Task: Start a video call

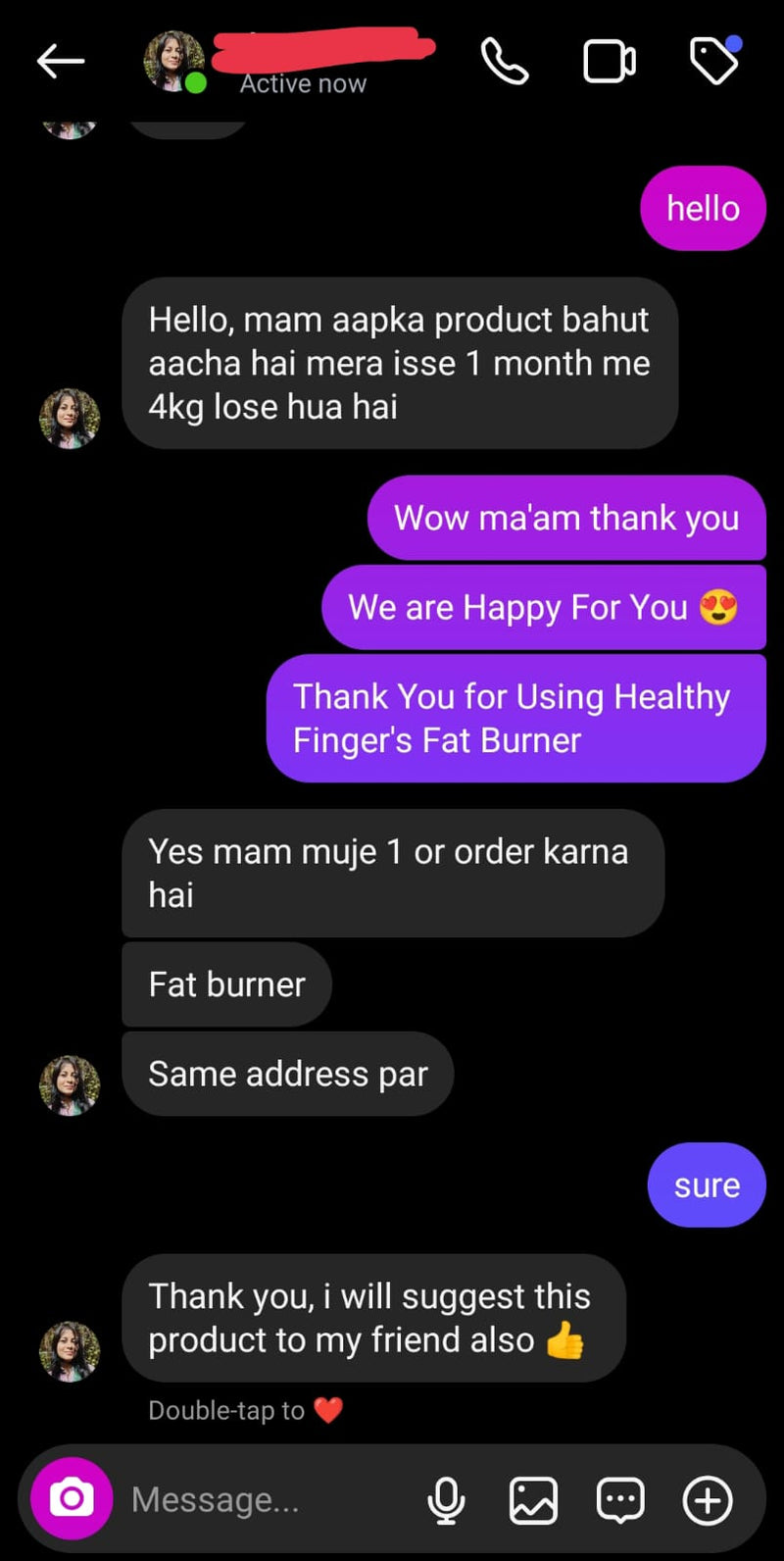Action: (x=610, y=62)
